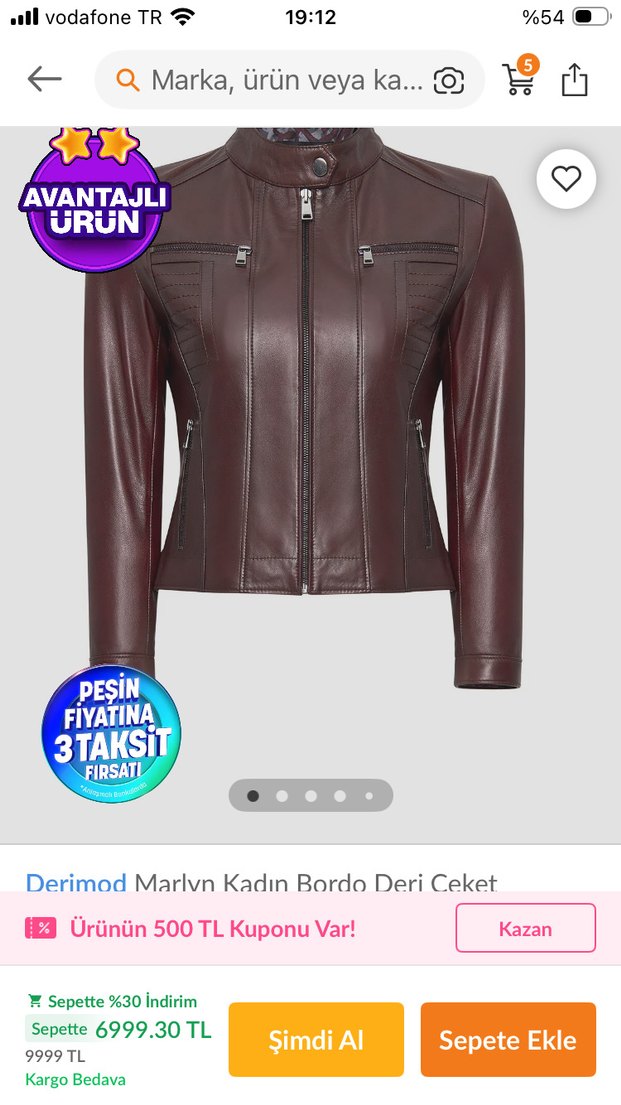Share this product
The image size is (621, 1105).
[575, 79]
